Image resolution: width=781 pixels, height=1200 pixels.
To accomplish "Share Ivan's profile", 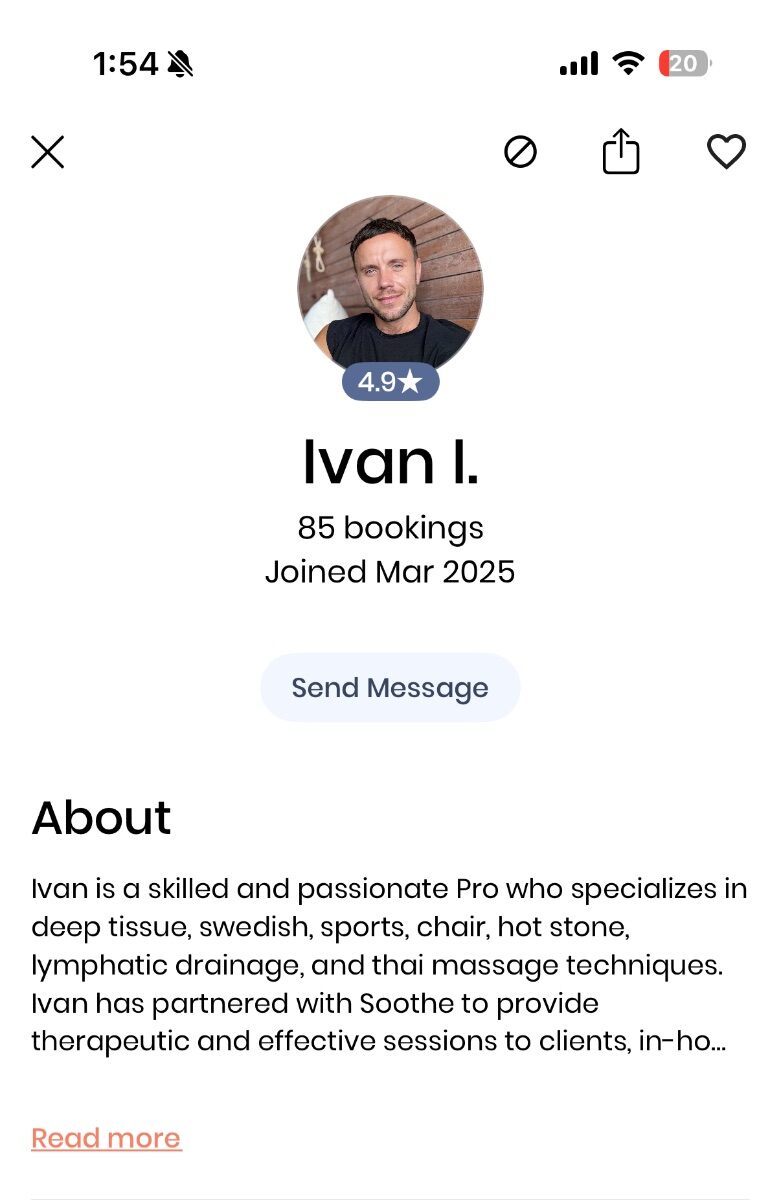I will click(x=621, y=152).
